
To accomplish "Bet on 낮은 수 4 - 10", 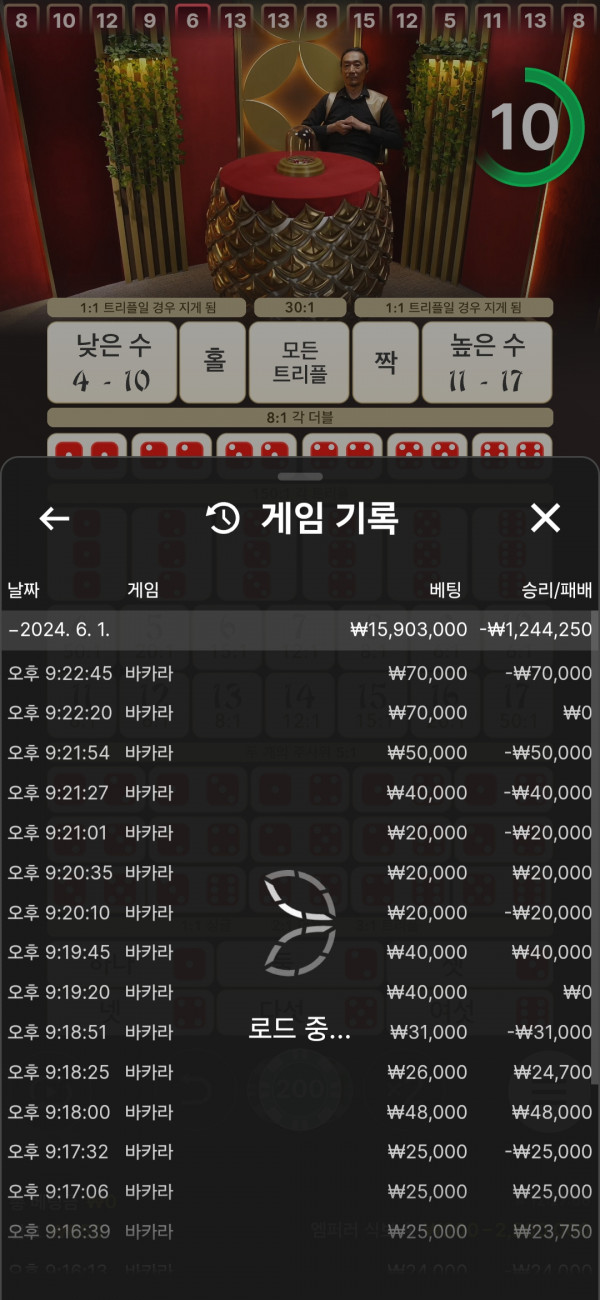I will [x=112, y=362].
